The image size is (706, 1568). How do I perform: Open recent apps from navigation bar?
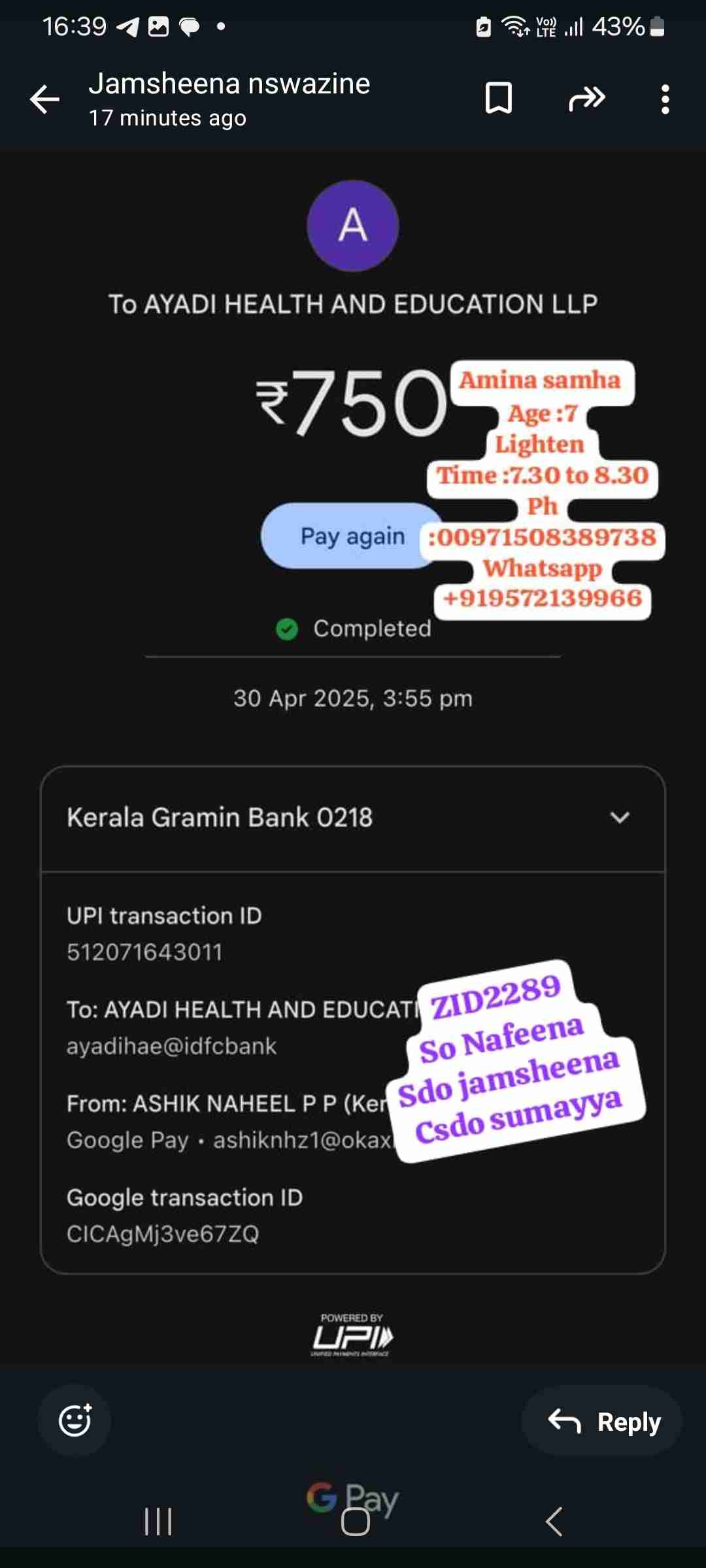158,1522
